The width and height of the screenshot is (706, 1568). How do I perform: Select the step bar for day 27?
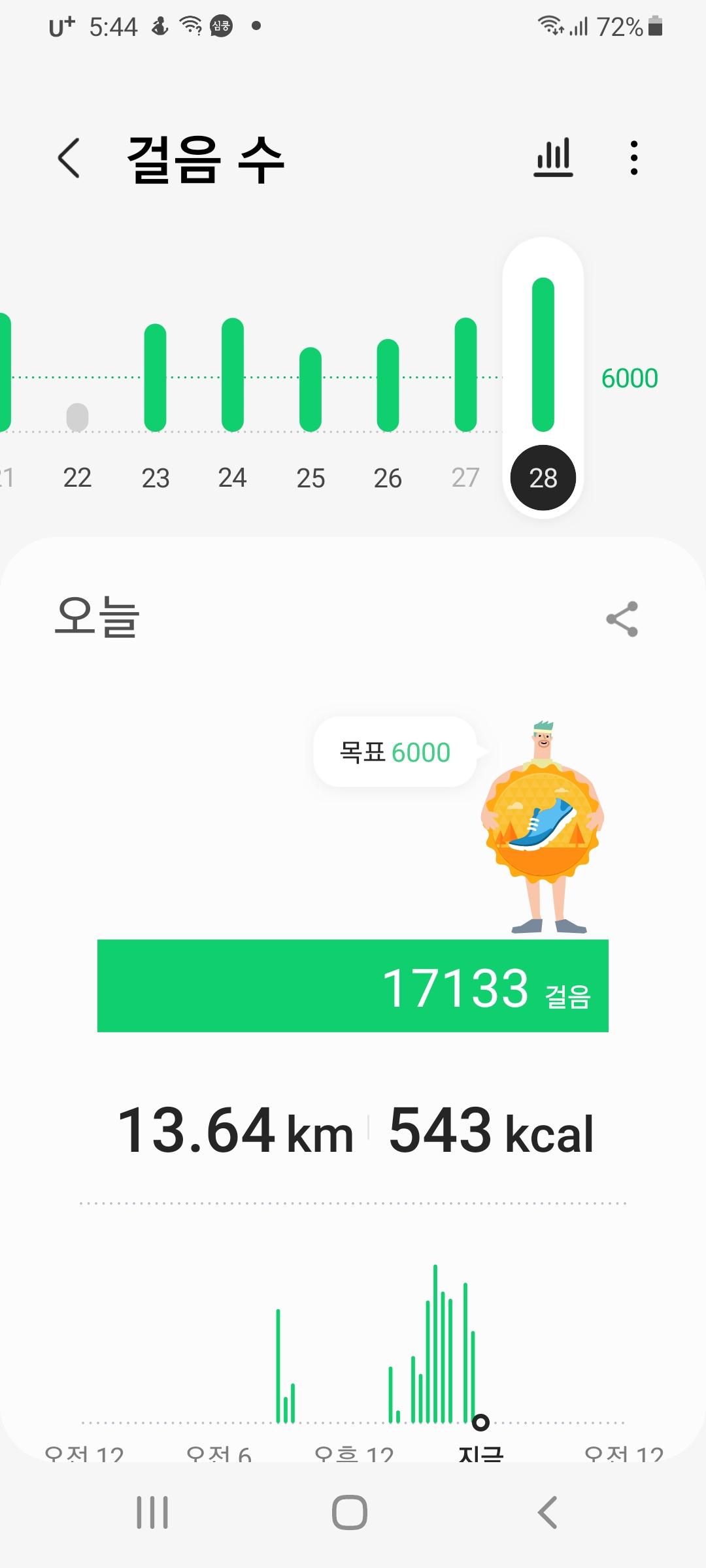coord(465,375)
